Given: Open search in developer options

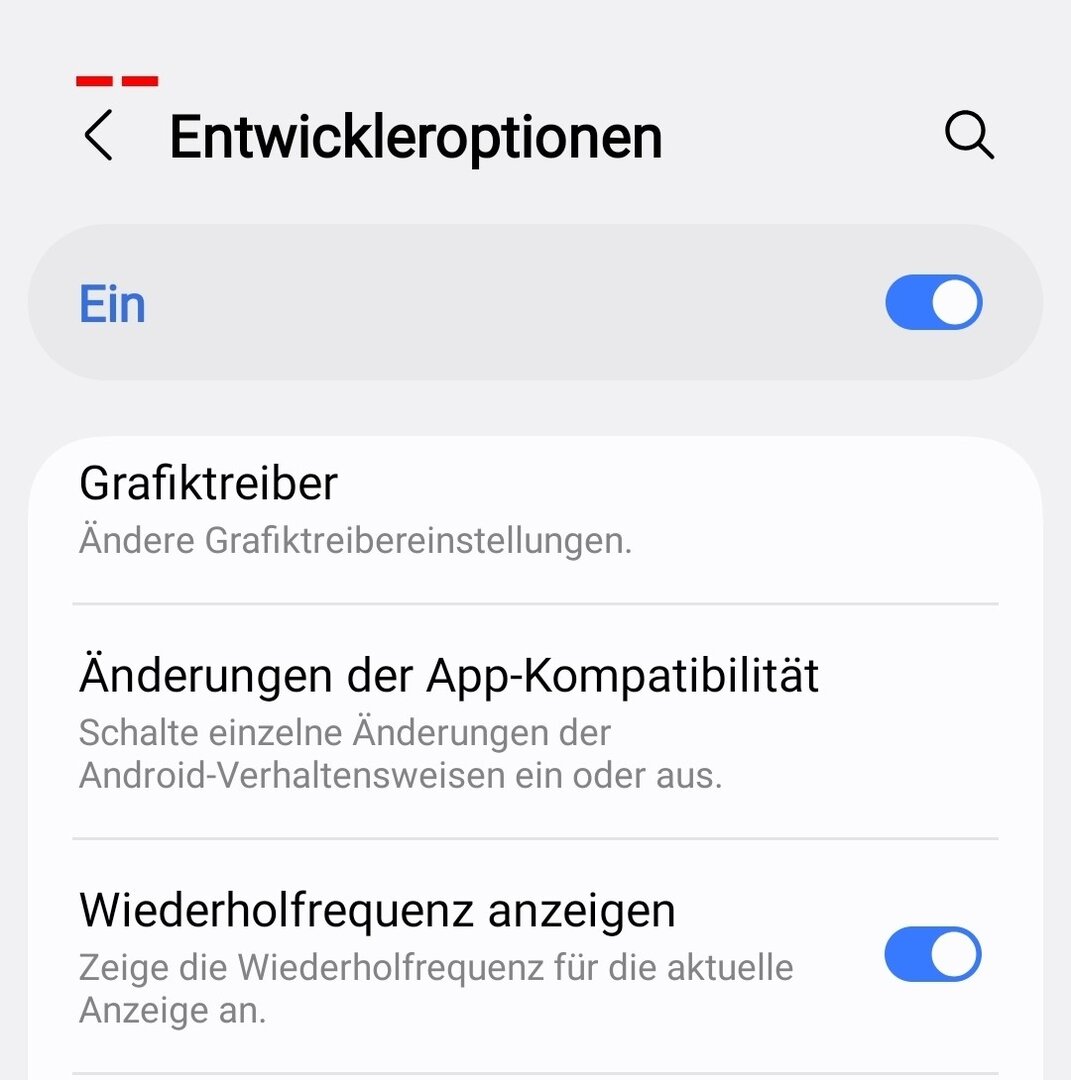Looking at the screenshot, I should 969,135.
